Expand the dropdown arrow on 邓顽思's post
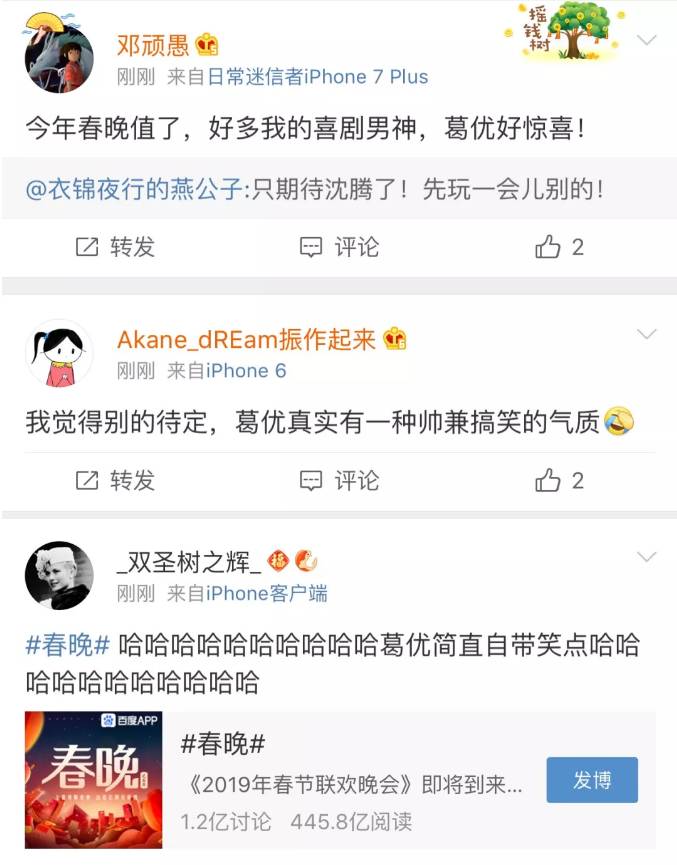Screen dimensions: 677x865 click(647, 41)
